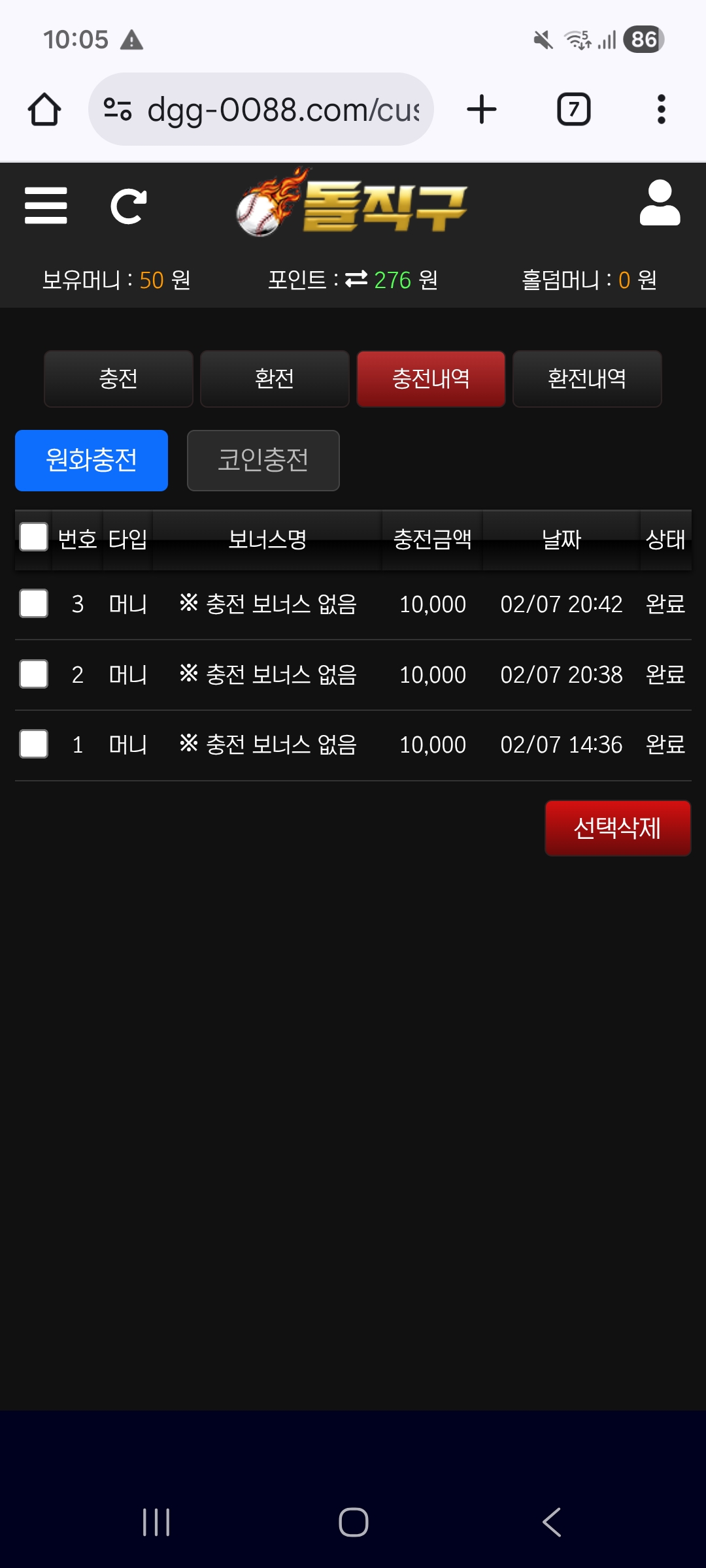Screen dimensions: 706x1568
Task: Tap the address bar URL field
Action: tap(281, 108)
